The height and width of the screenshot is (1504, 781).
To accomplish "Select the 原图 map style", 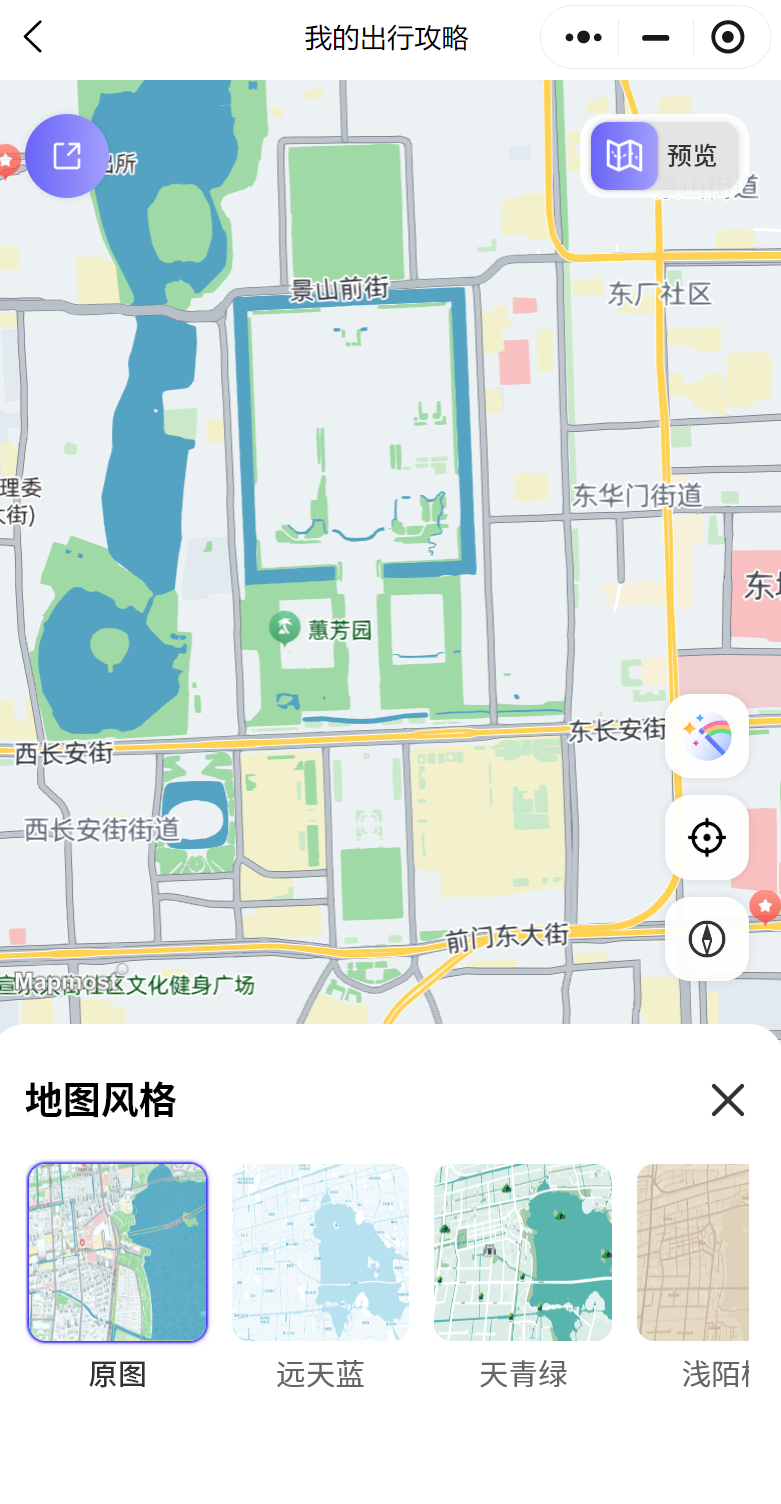I will point(117,1252).
